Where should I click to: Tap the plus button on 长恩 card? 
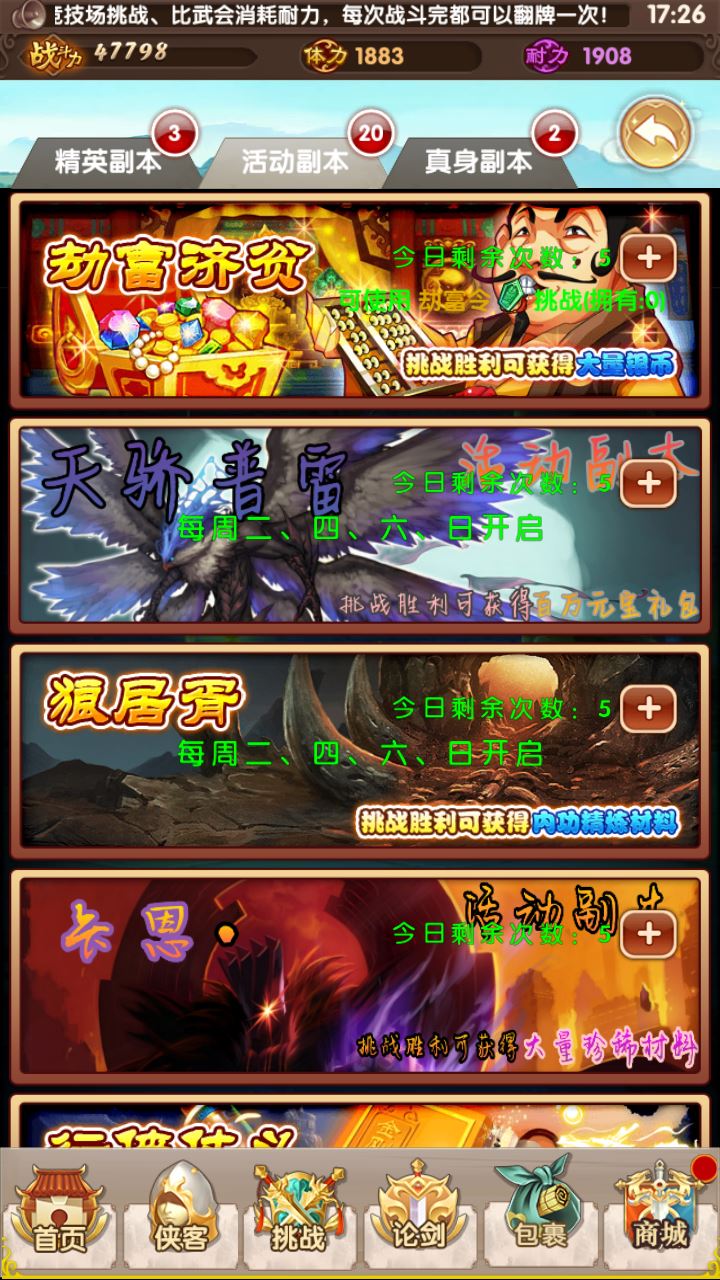(648, 934)
